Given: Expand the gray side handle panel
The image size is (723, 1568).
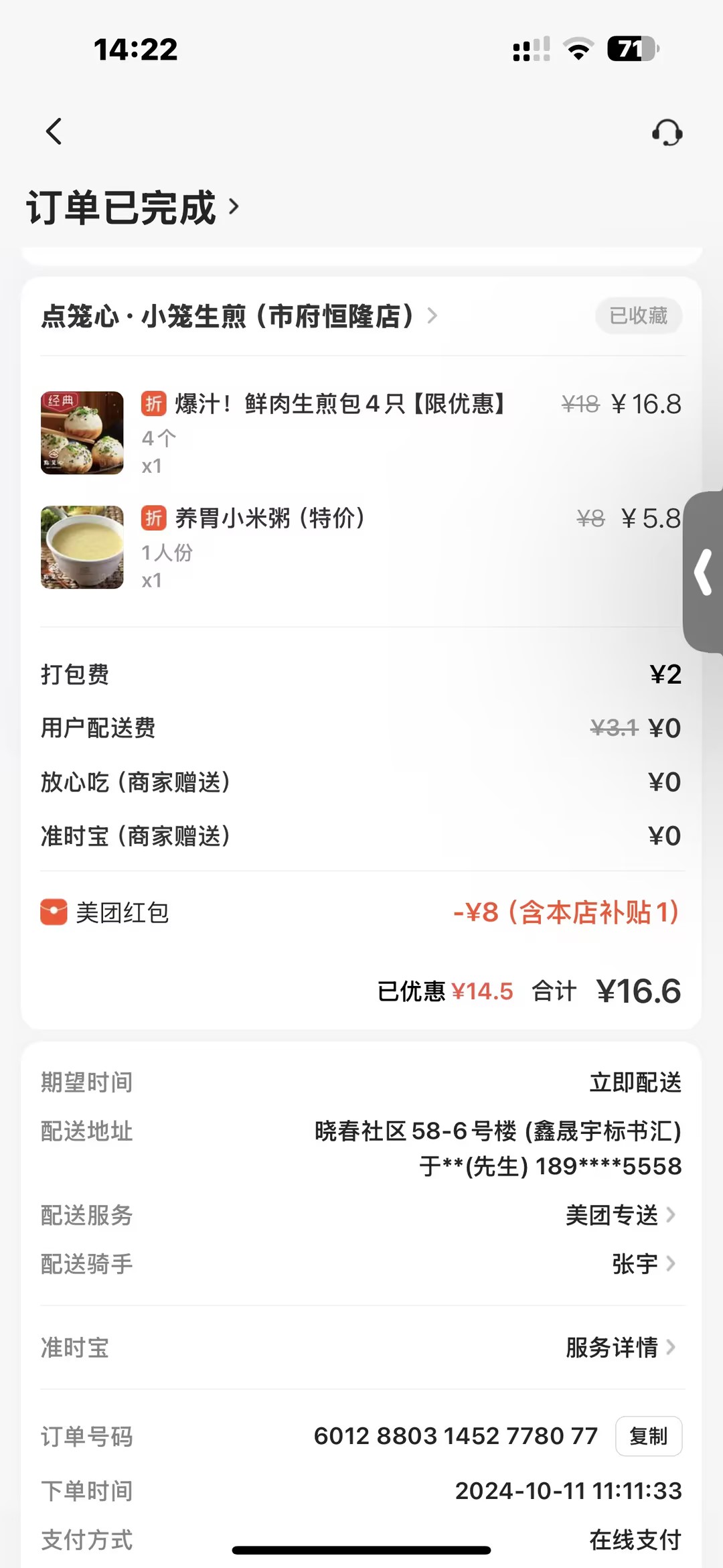Looking at the screenshot, I should click(x=704, y=571).
